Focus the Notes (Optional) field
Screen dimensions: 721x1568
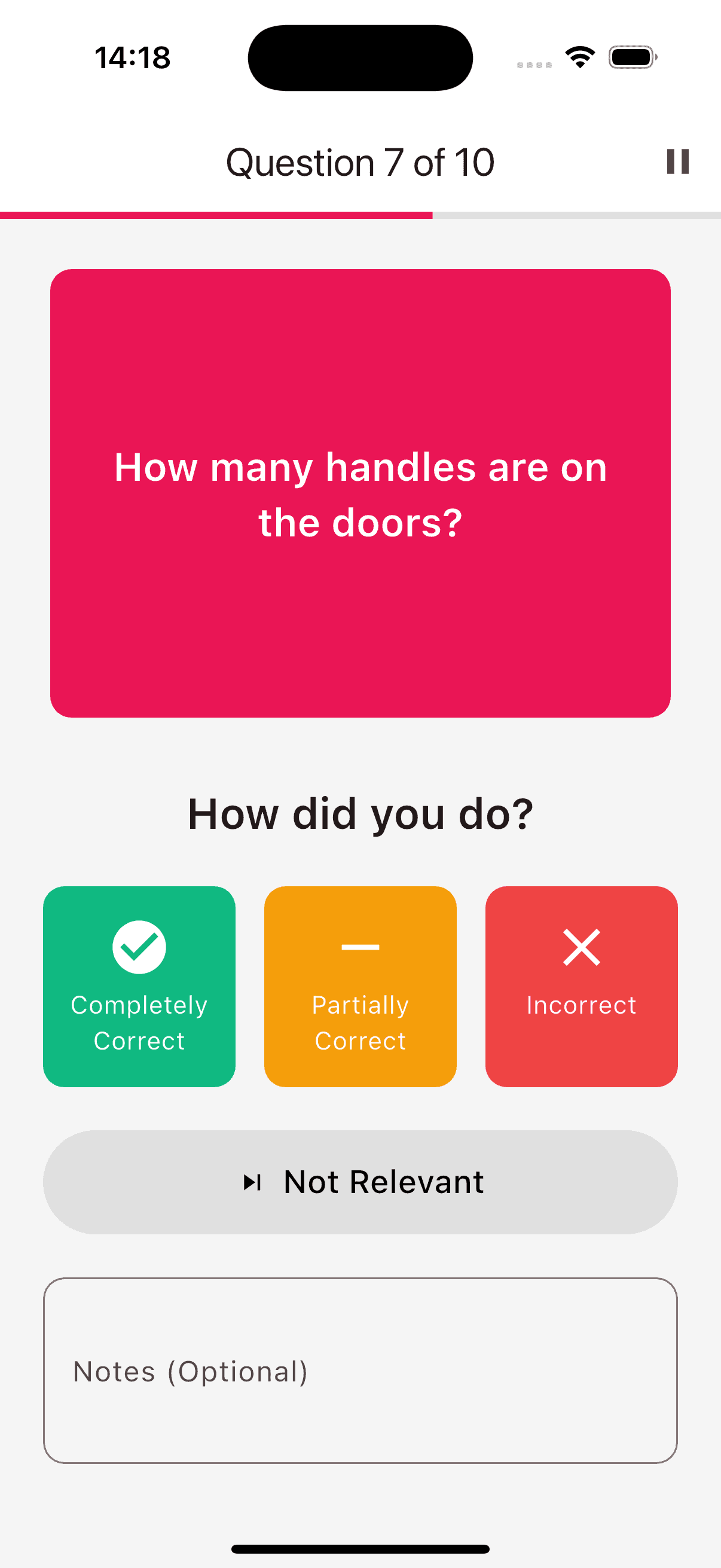click(360, 1370)
